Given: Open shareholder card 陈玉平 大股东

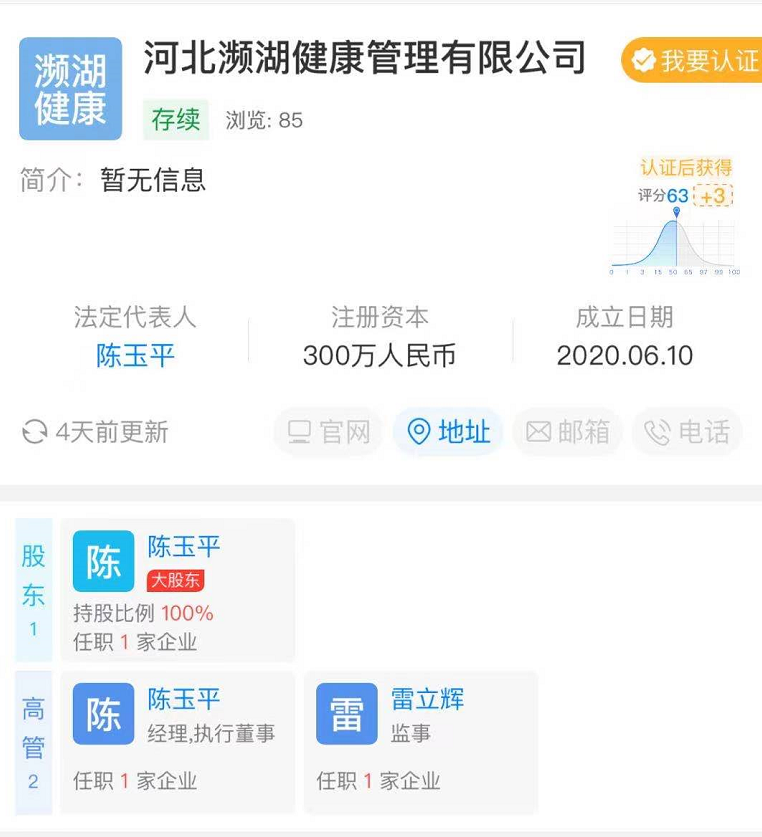Looking at the screenshot, I should pyautogui.click(x=178, y=589).
